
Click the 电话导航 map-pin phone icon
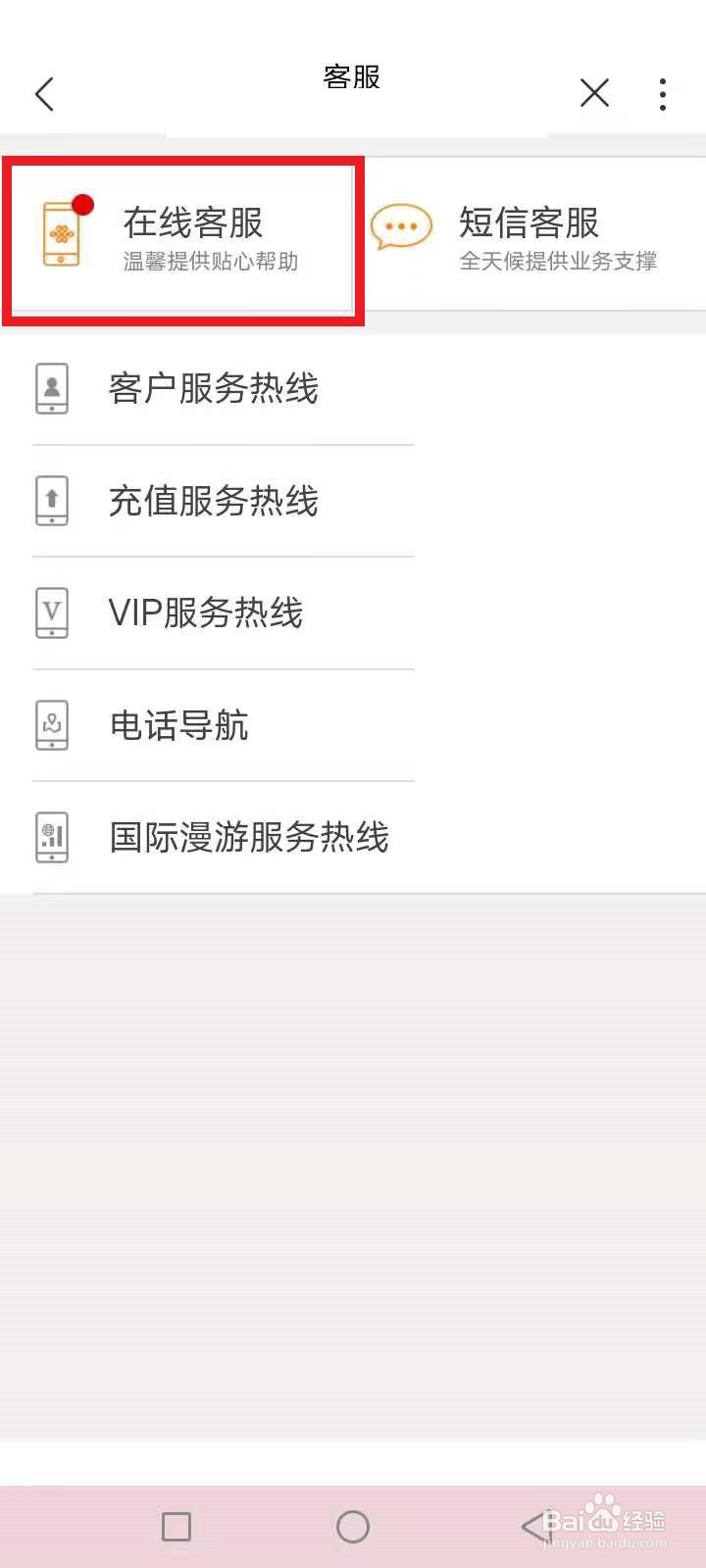pyautogui.click(x=50, y=725)
